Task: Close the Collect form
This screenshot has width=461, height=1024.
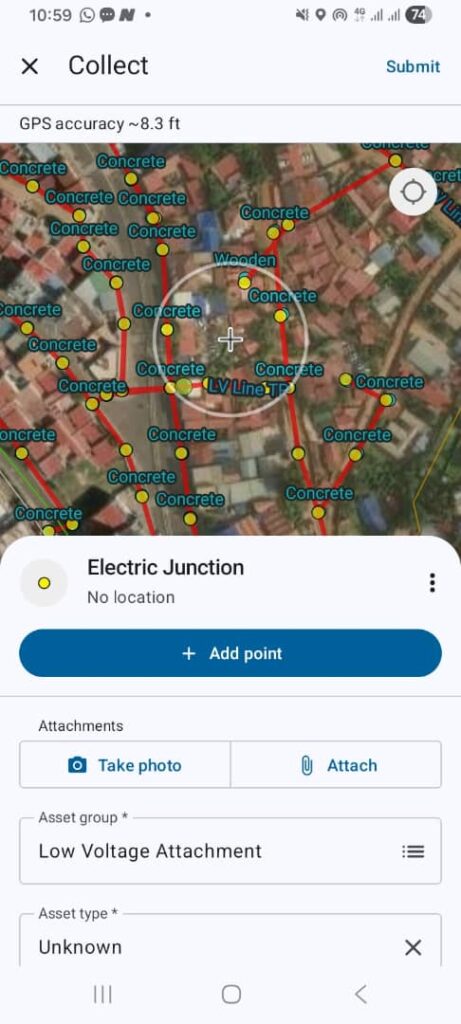Action: 29,66
